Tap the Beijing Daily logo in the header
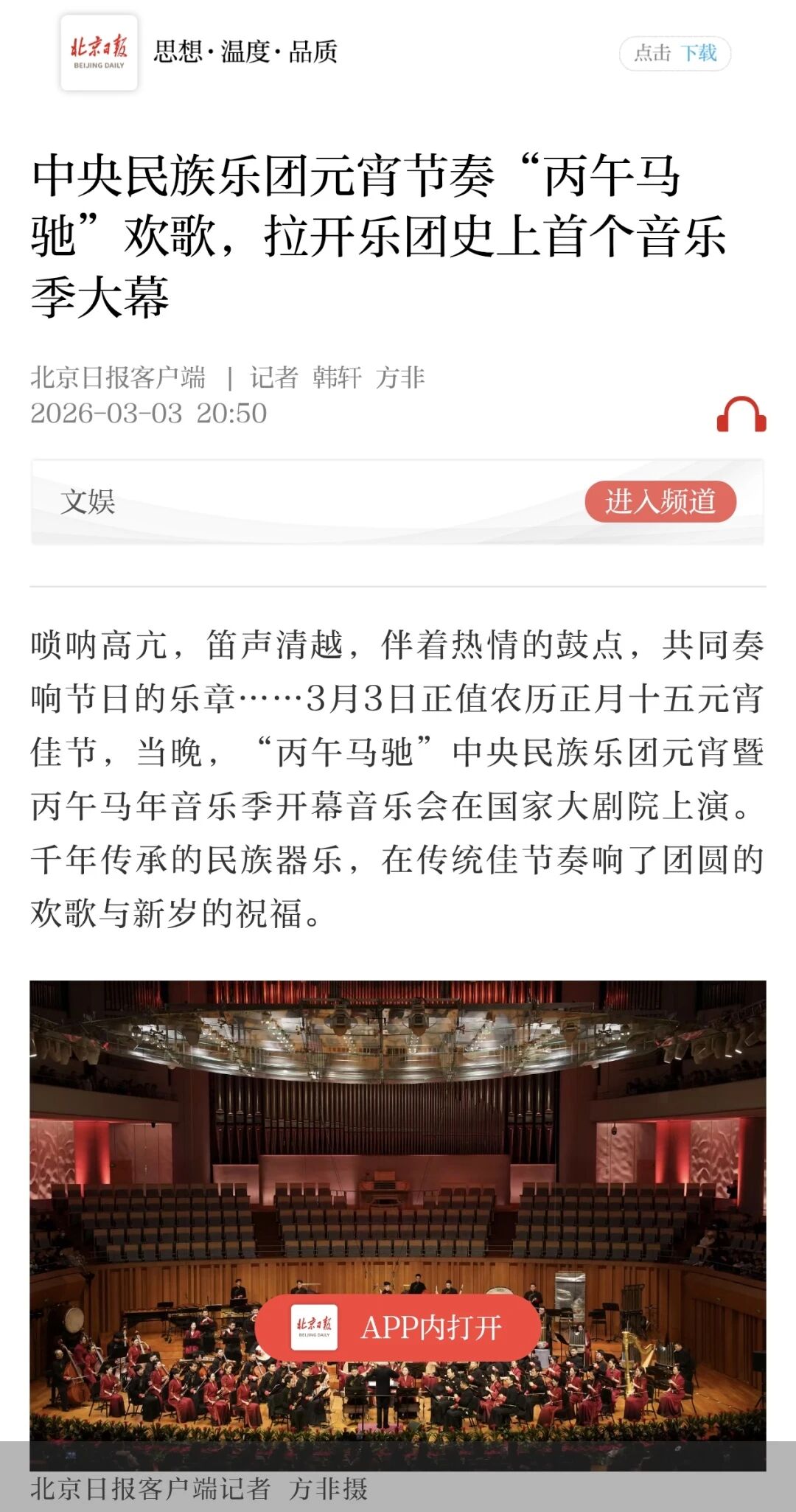 (99, 52)
